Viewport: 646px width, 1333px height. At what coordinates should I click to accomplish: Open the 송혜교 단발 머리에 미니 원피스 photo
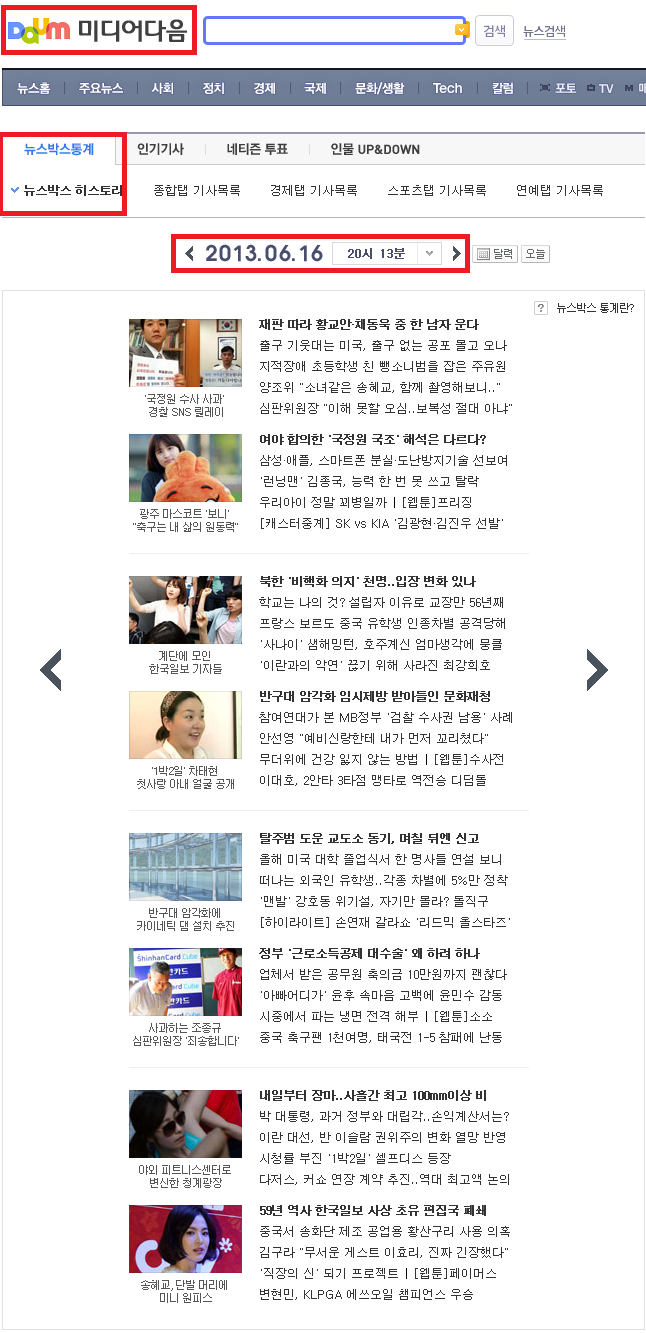(185, 1239)
